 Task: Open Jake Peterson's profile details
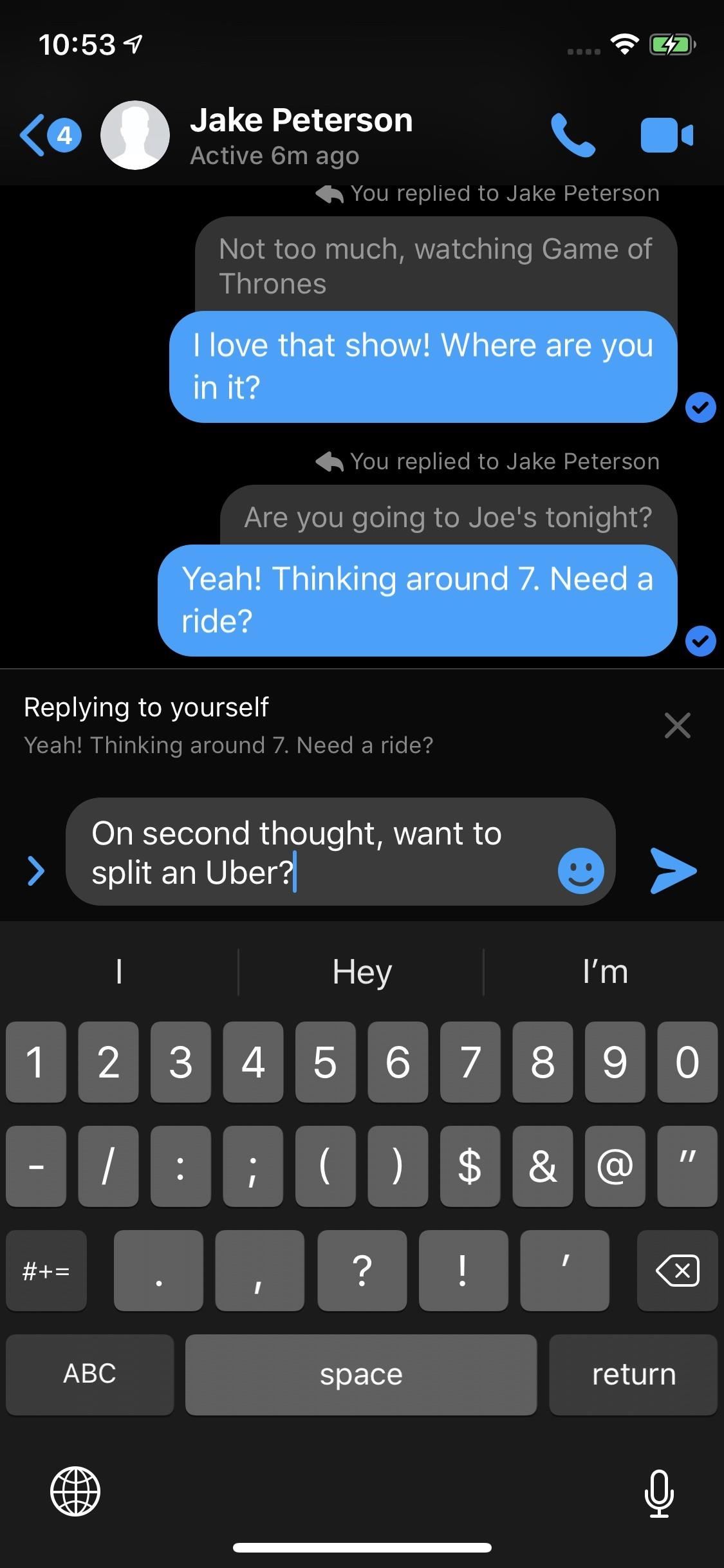tap(301, 135)
